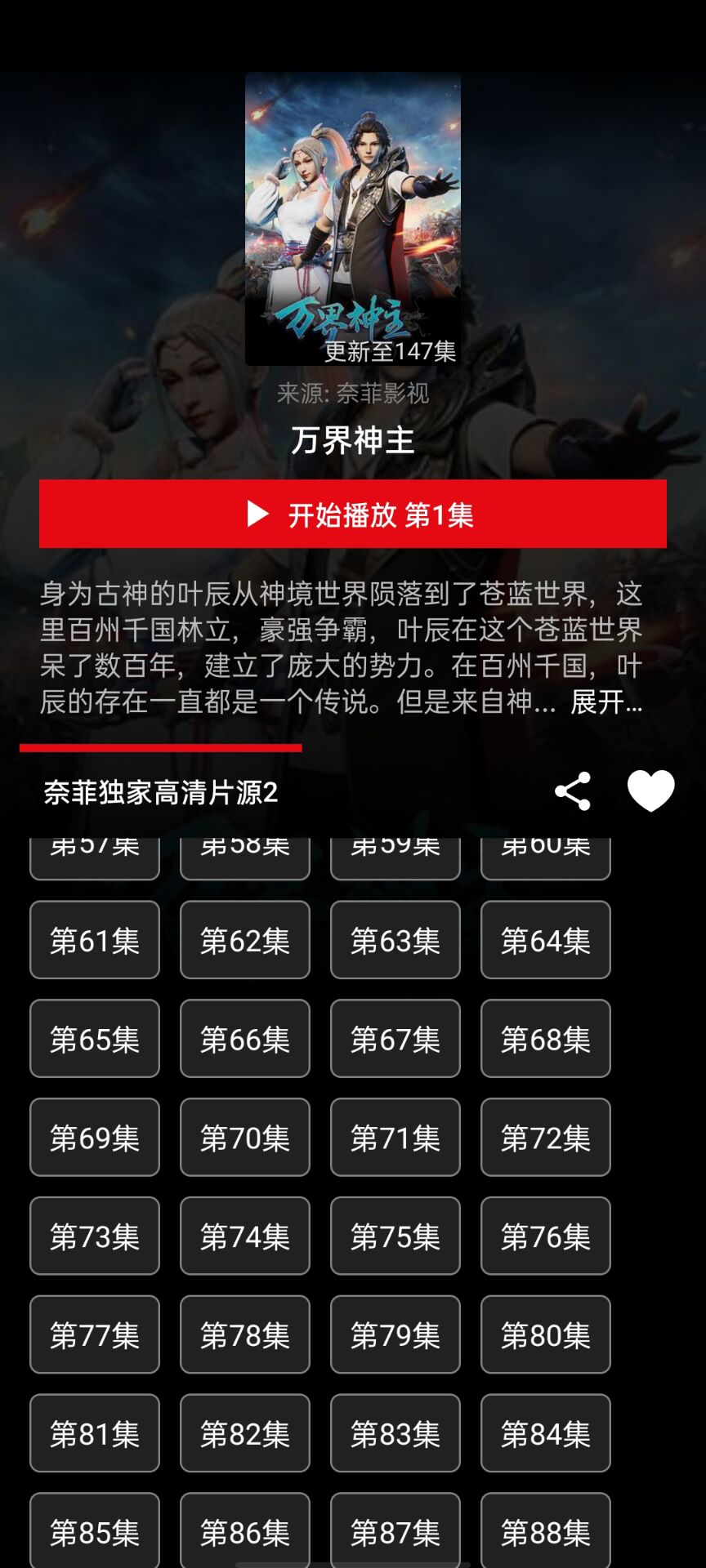The height and width of the screenshot is (1568, 706).
Task: Choose episode 第69集
Action: point(95,1138)
